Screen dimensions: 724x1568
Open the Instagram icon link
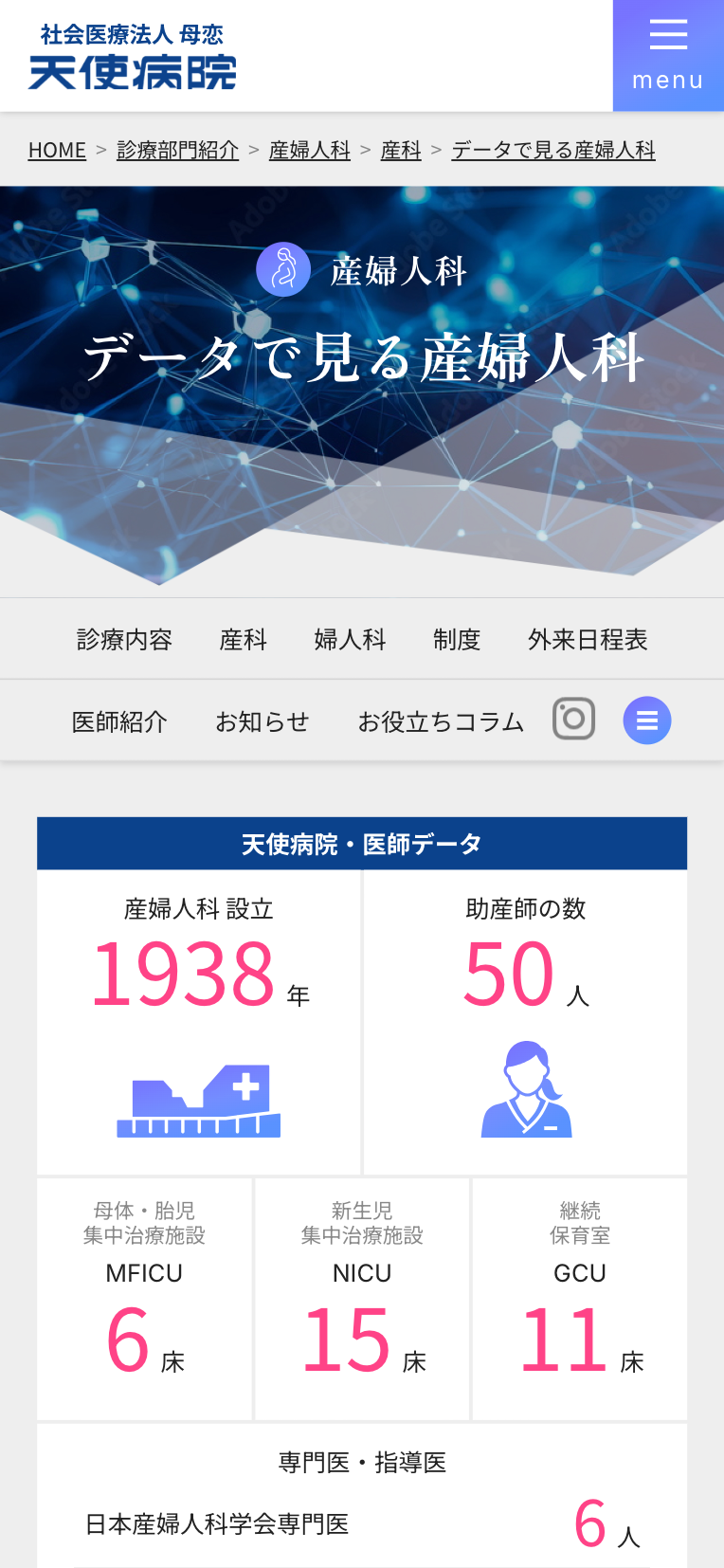tap(574, 720)
